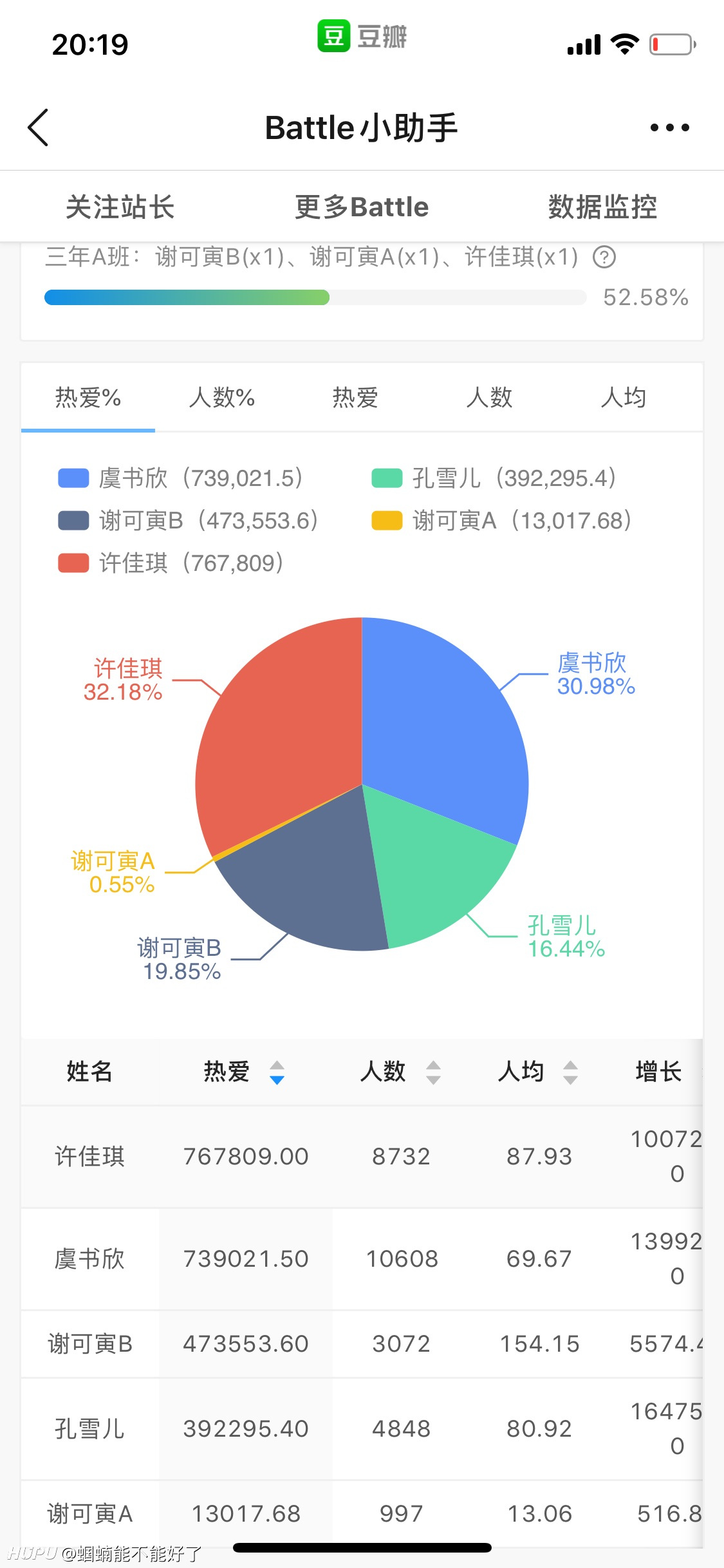Switch to the 人均 chart tab

pos(623,397)
